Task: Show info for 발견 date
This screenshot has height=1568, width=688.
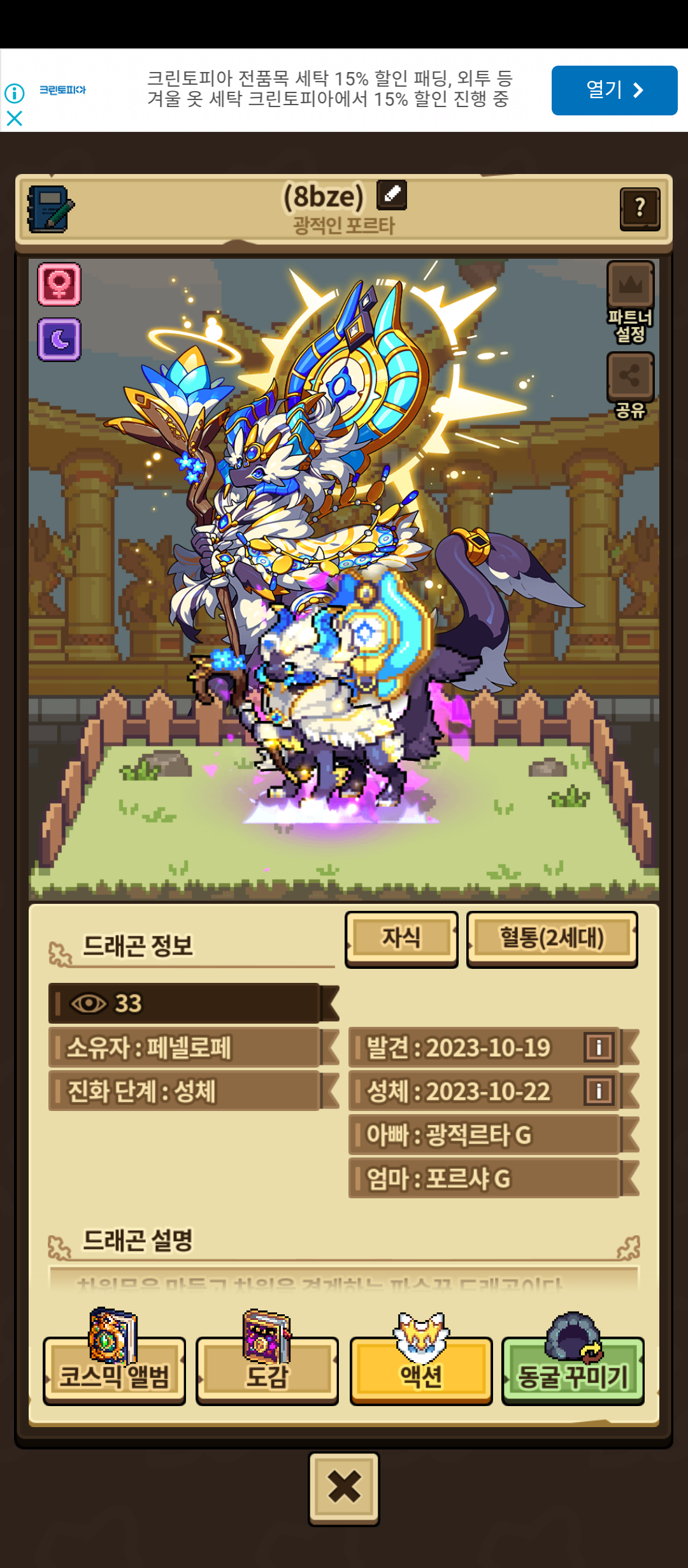Action: [599, 1047]
